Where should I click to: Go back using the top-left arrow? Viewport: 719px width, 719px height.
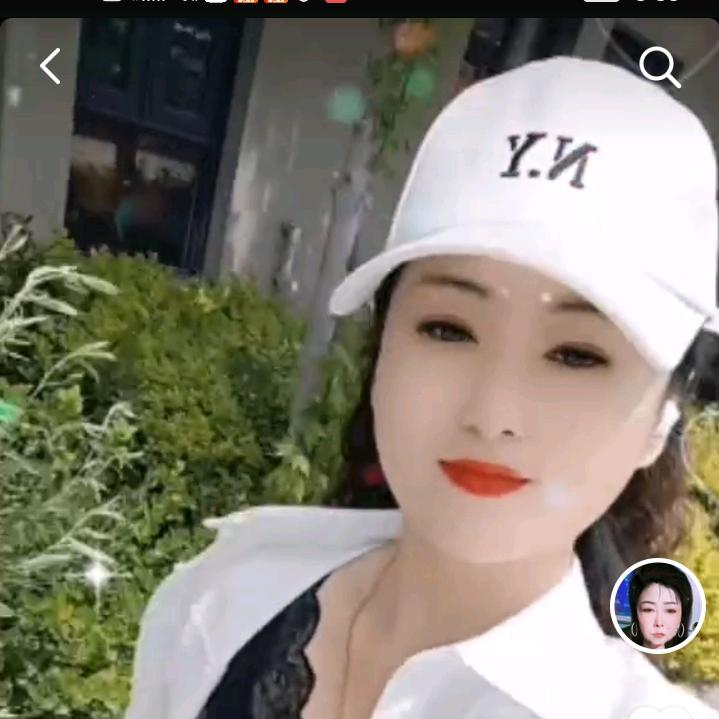point(50,66)
